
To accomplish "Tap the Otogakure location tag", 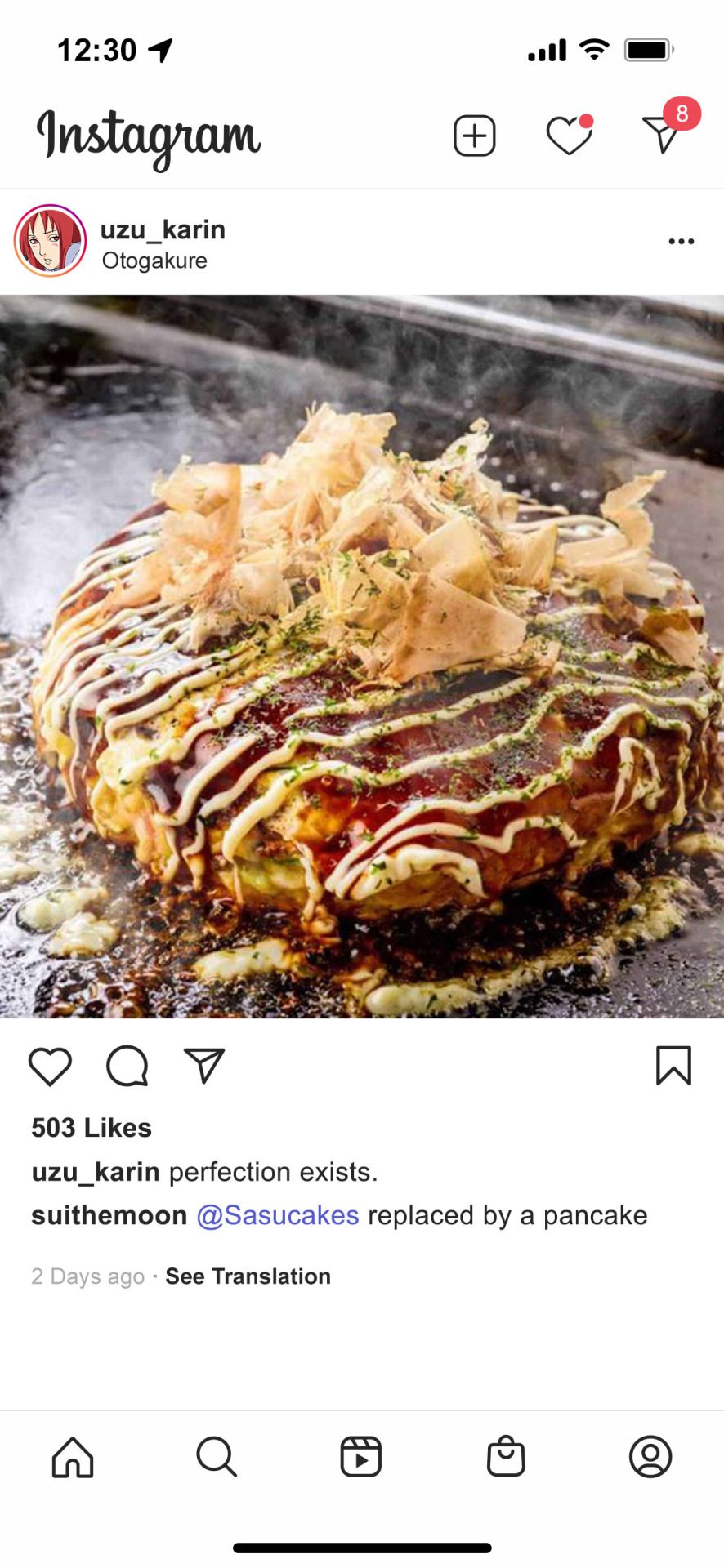I will tap(154, 261).
